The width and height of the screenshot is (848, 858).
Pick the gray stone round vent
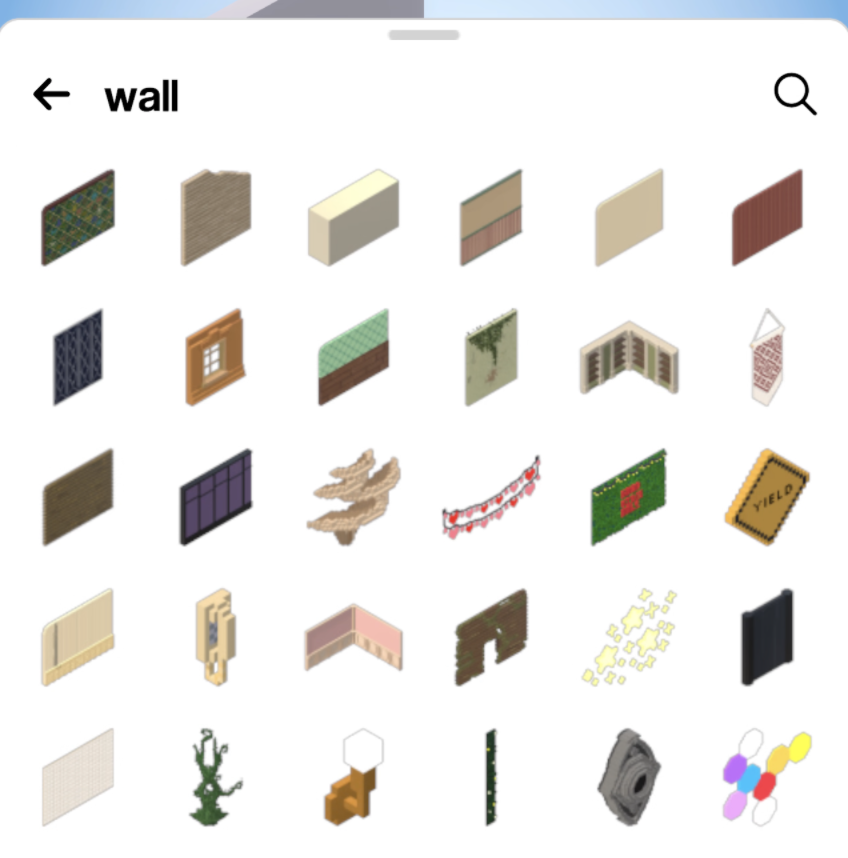coord(629,777)
